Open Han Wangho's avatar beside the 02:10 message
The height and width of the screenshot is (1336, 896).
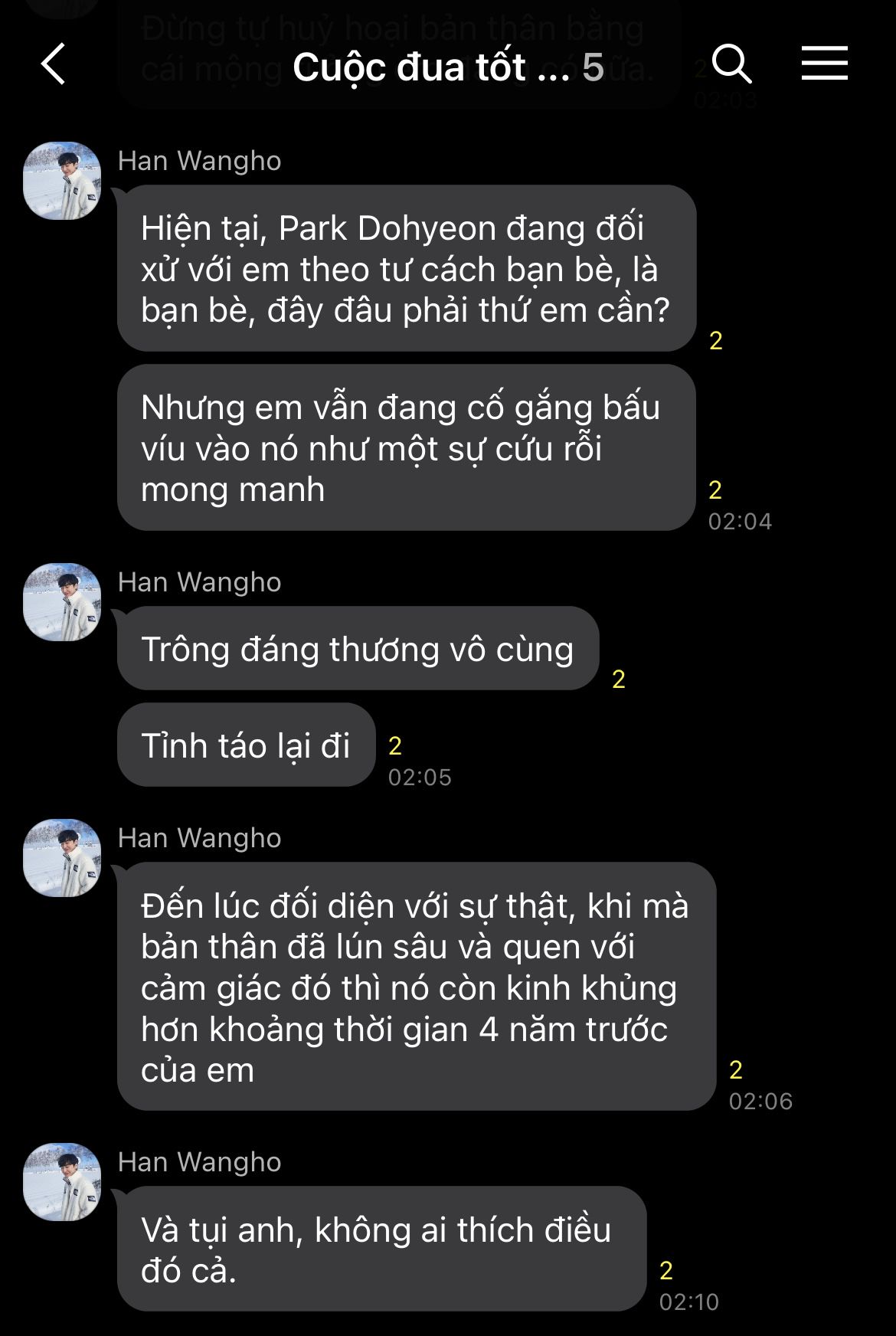click(63, 1182)
